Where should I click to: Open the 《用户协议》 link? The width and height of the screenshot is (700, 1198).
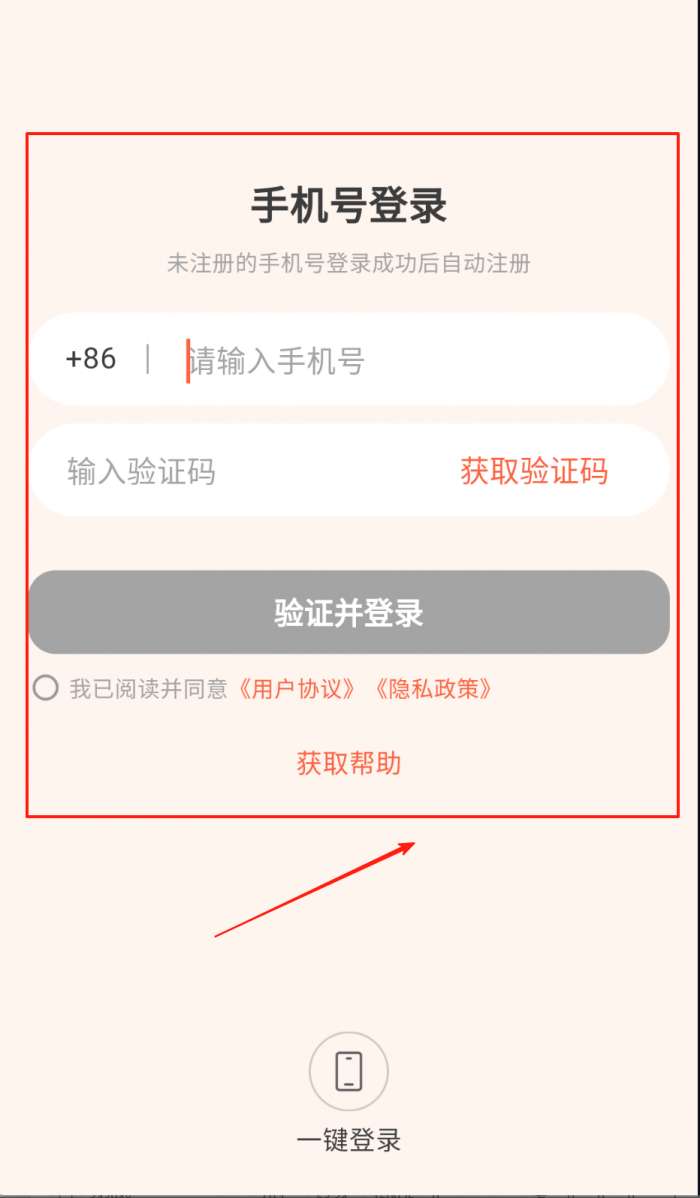pyautogui.click(x=295, y=689)
